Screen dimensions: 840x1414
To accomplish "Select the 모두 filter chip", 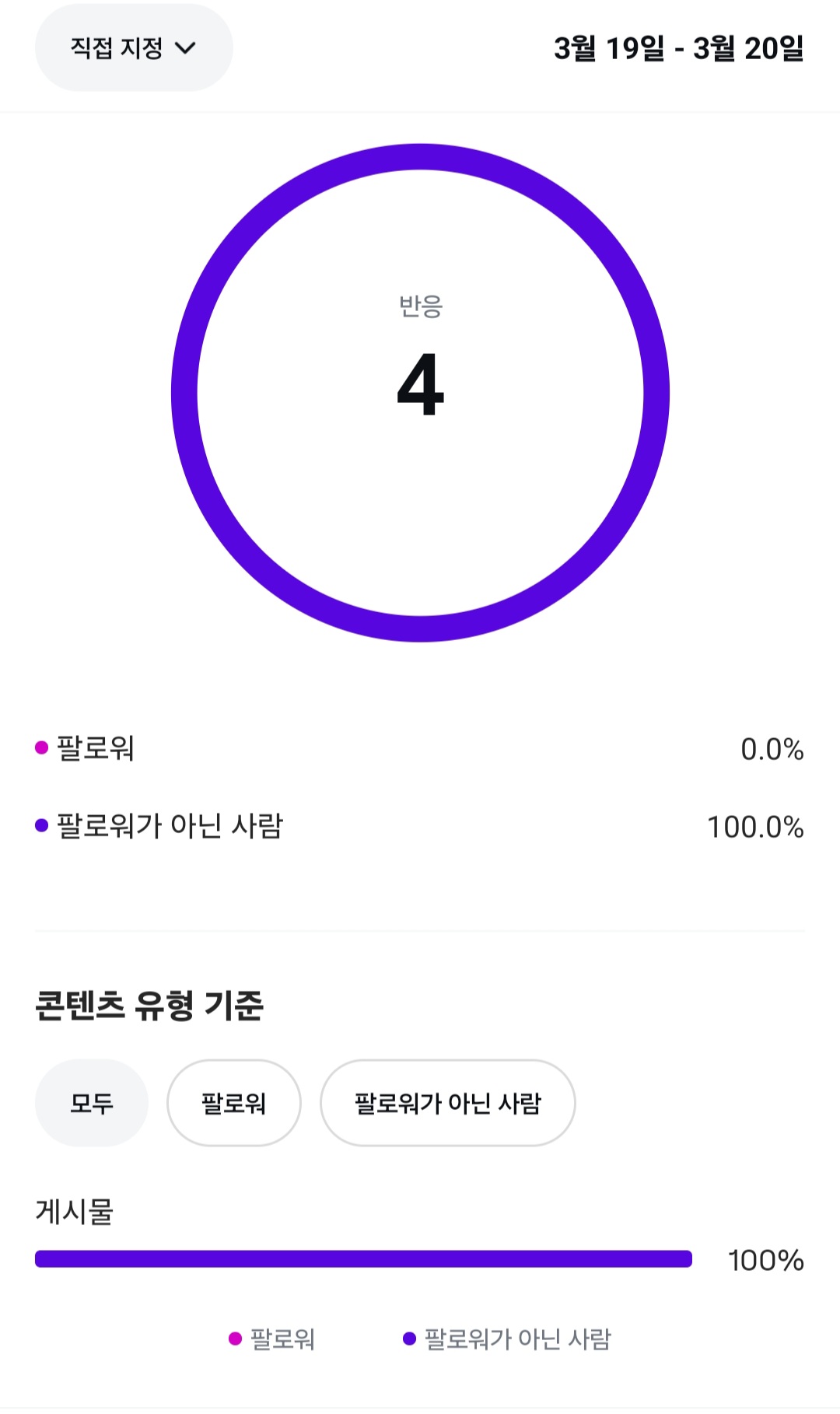I will point(92,1103).
